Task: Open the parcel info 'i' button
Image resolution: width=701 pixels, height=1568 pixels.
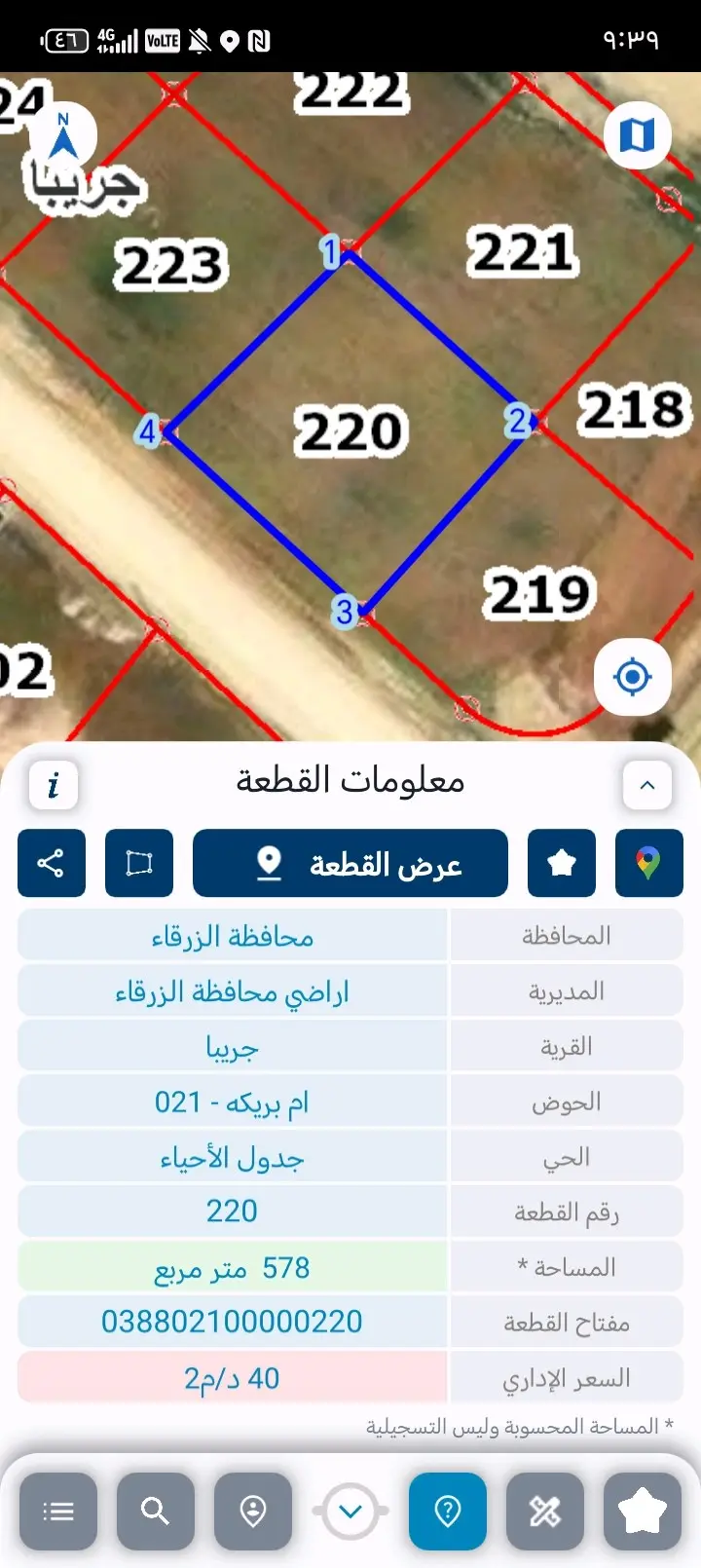Action: (54, 785)
